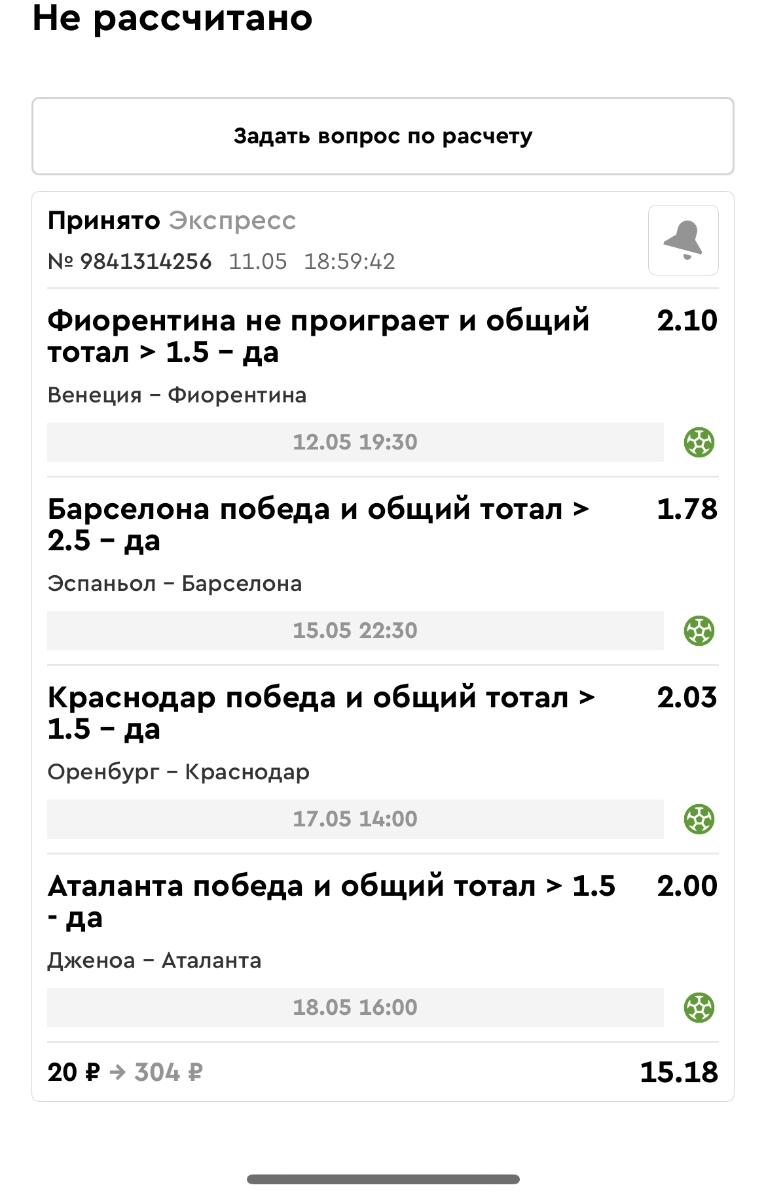
Task: Open the Венеция – Фиорентина match row
Action: (x=177, y=395)
